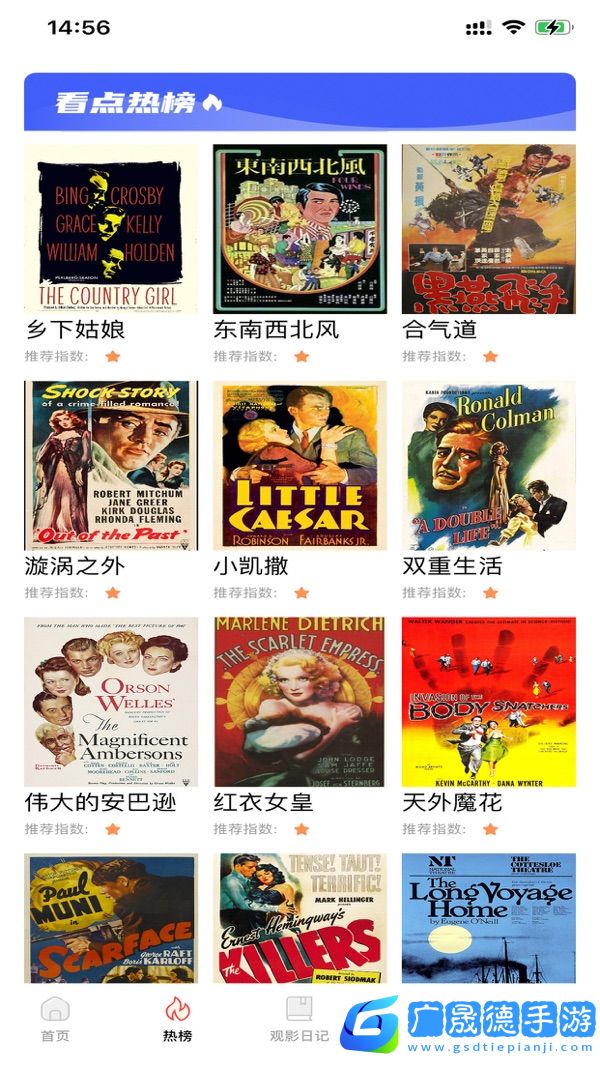Screen dimensions: 600x1067
Task: Select the movie 伟大的安巴逊
Action: [x=110, y=701]
